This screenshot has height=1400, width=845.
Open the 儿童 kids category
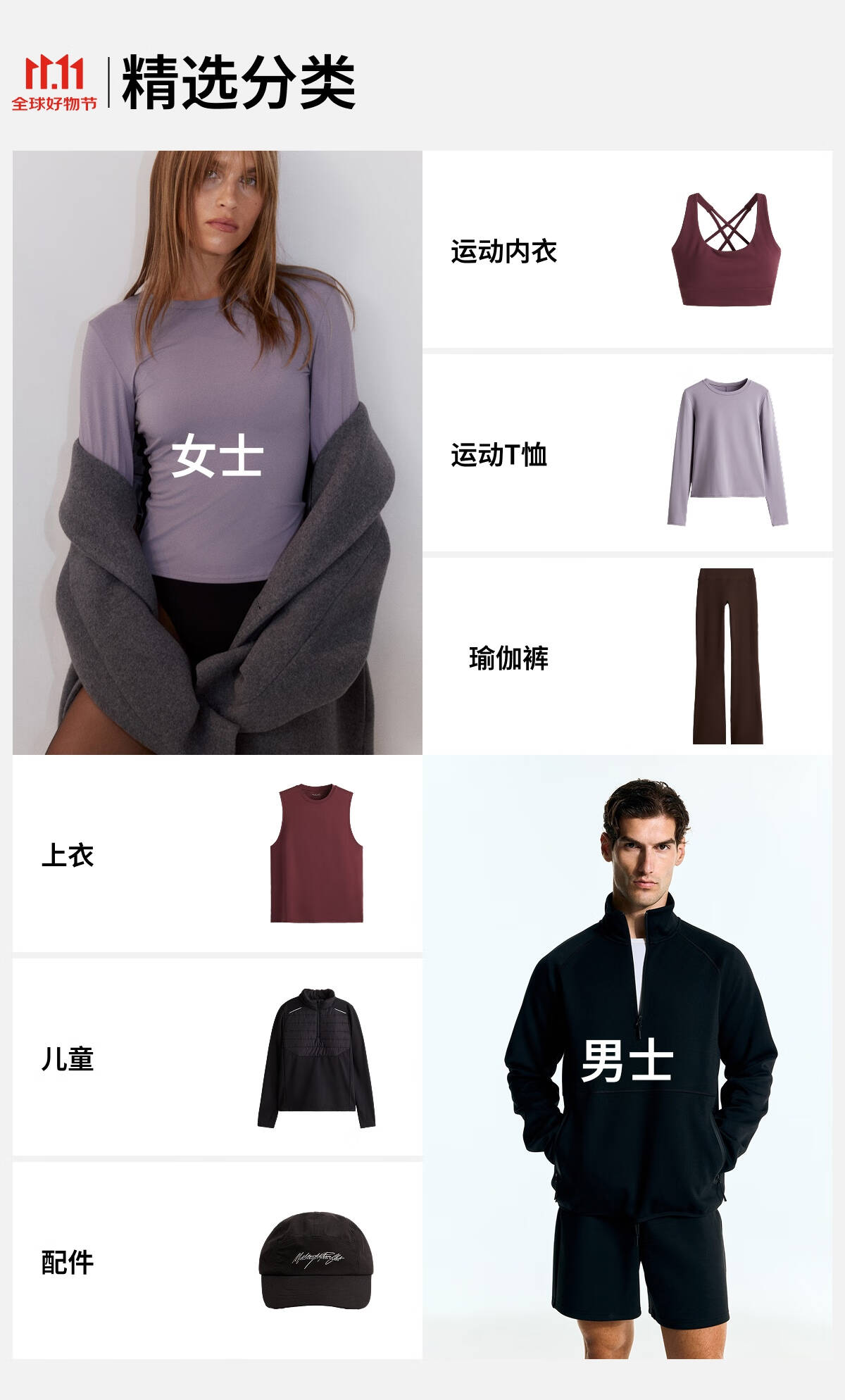(x=218, y=1057)
